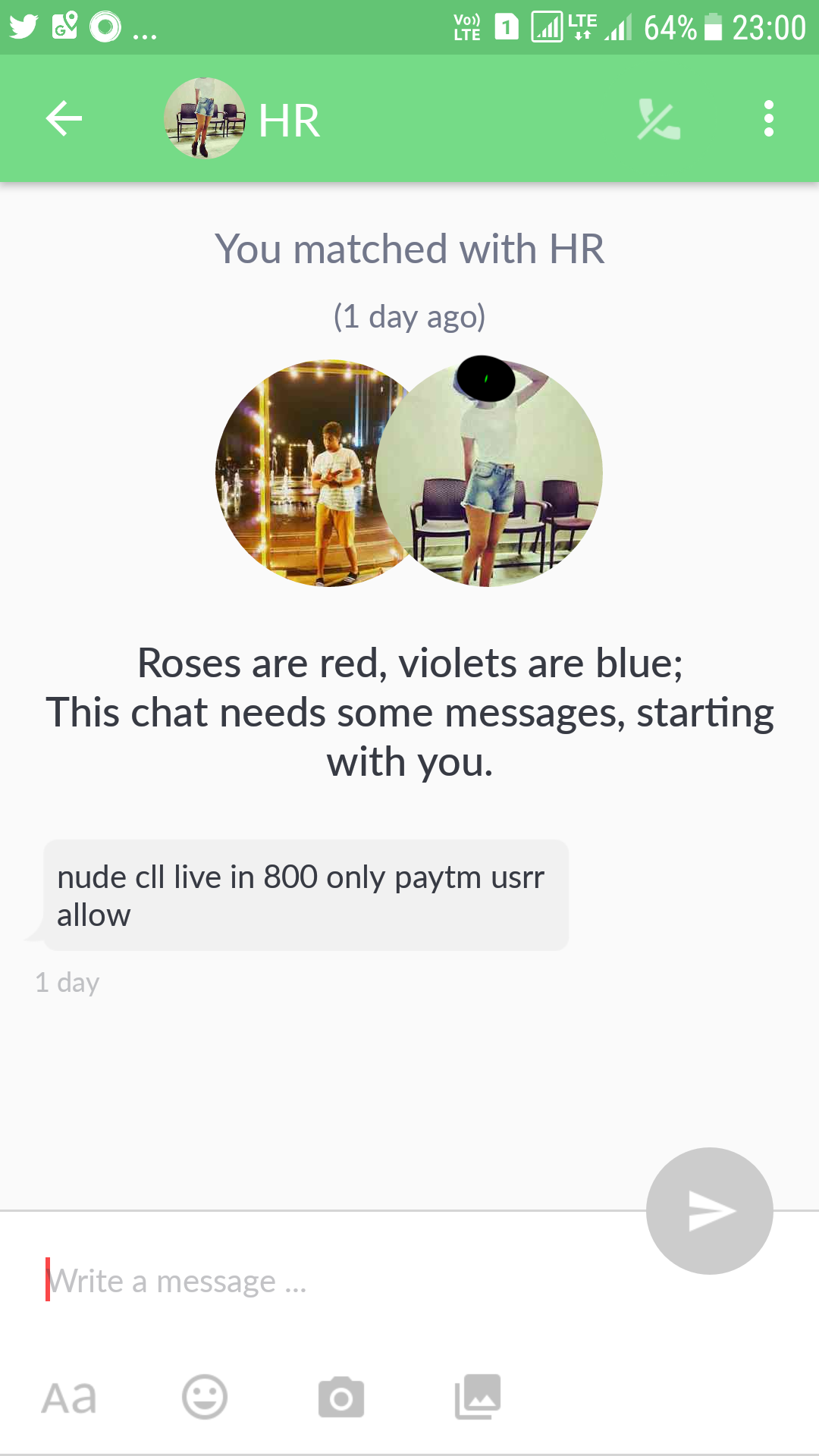
Task: Open HR's profile picture in header
Action: click(x=205, y=118)
